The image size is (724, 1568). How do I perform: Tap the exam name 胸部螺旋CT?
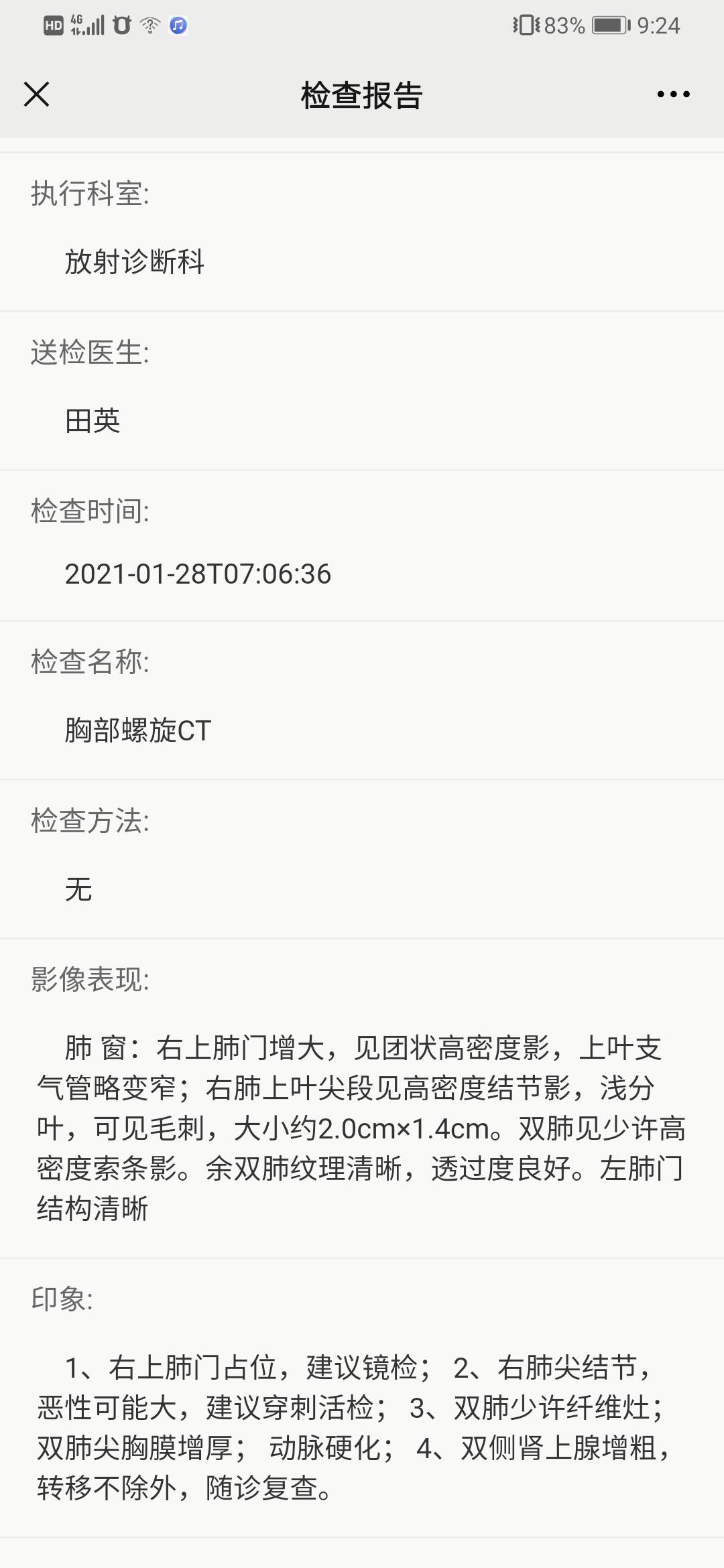137,732
